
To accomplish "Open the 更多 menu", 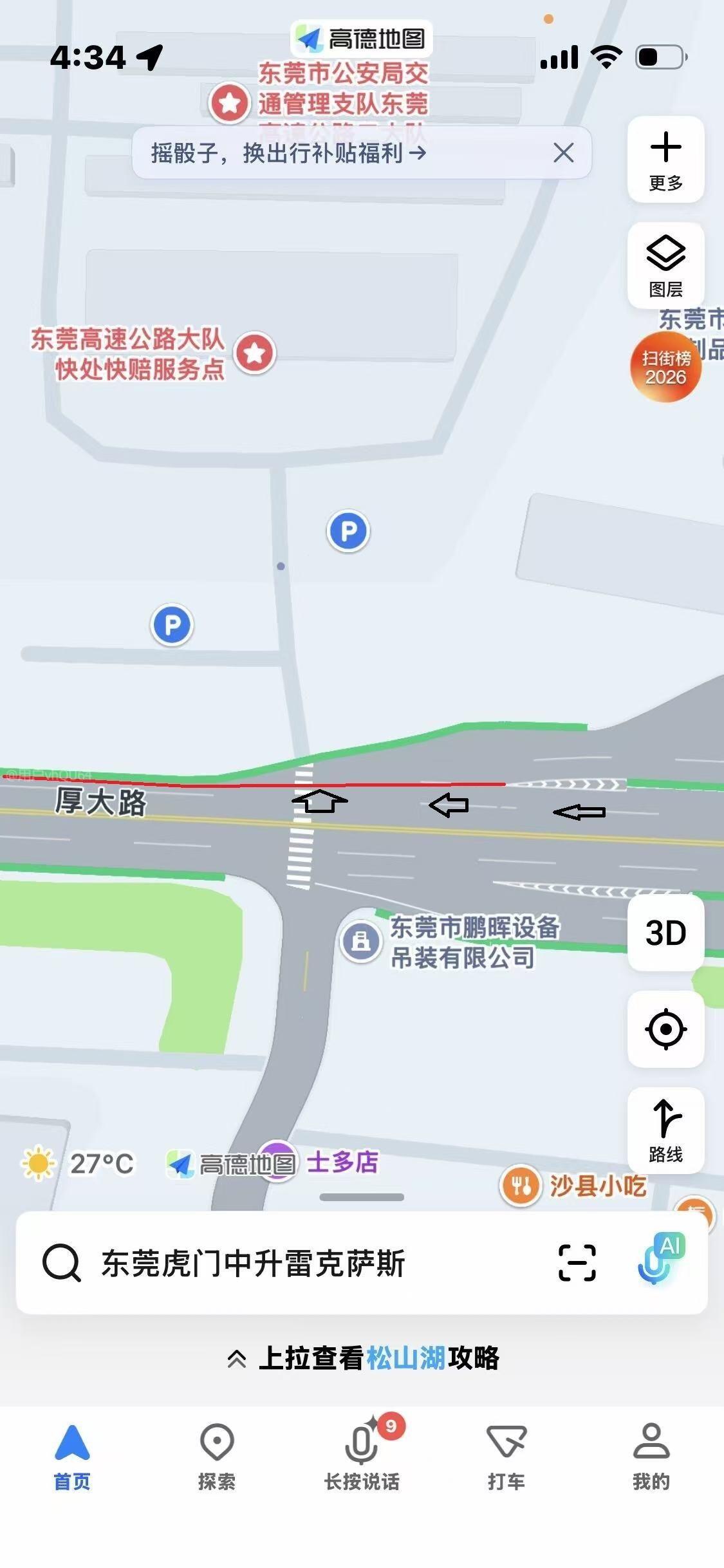I will click(665, 160).
